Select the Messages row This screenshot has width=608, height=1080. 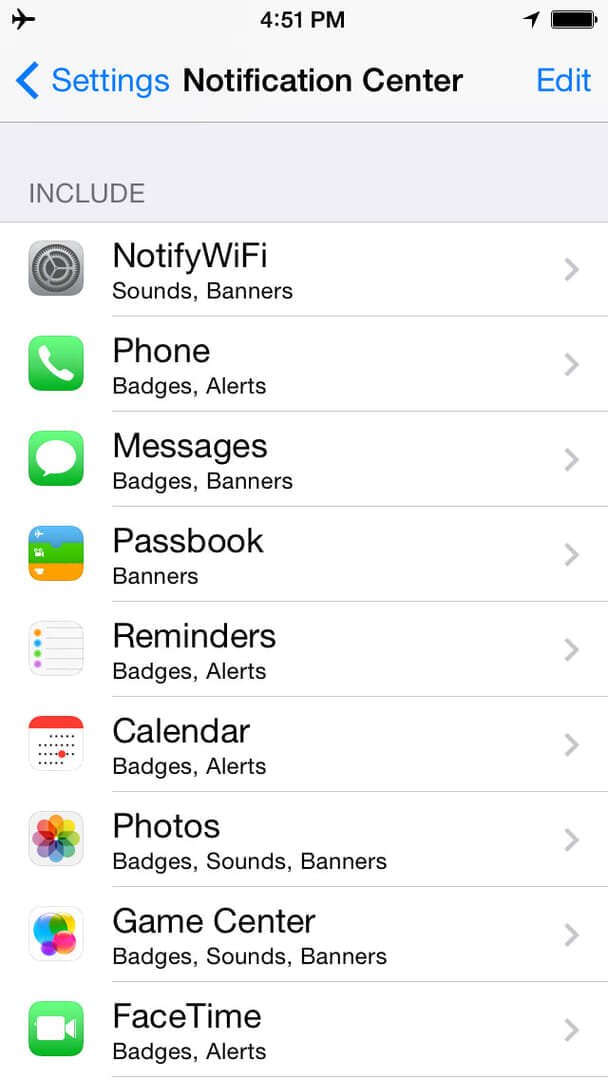point(304,460)
